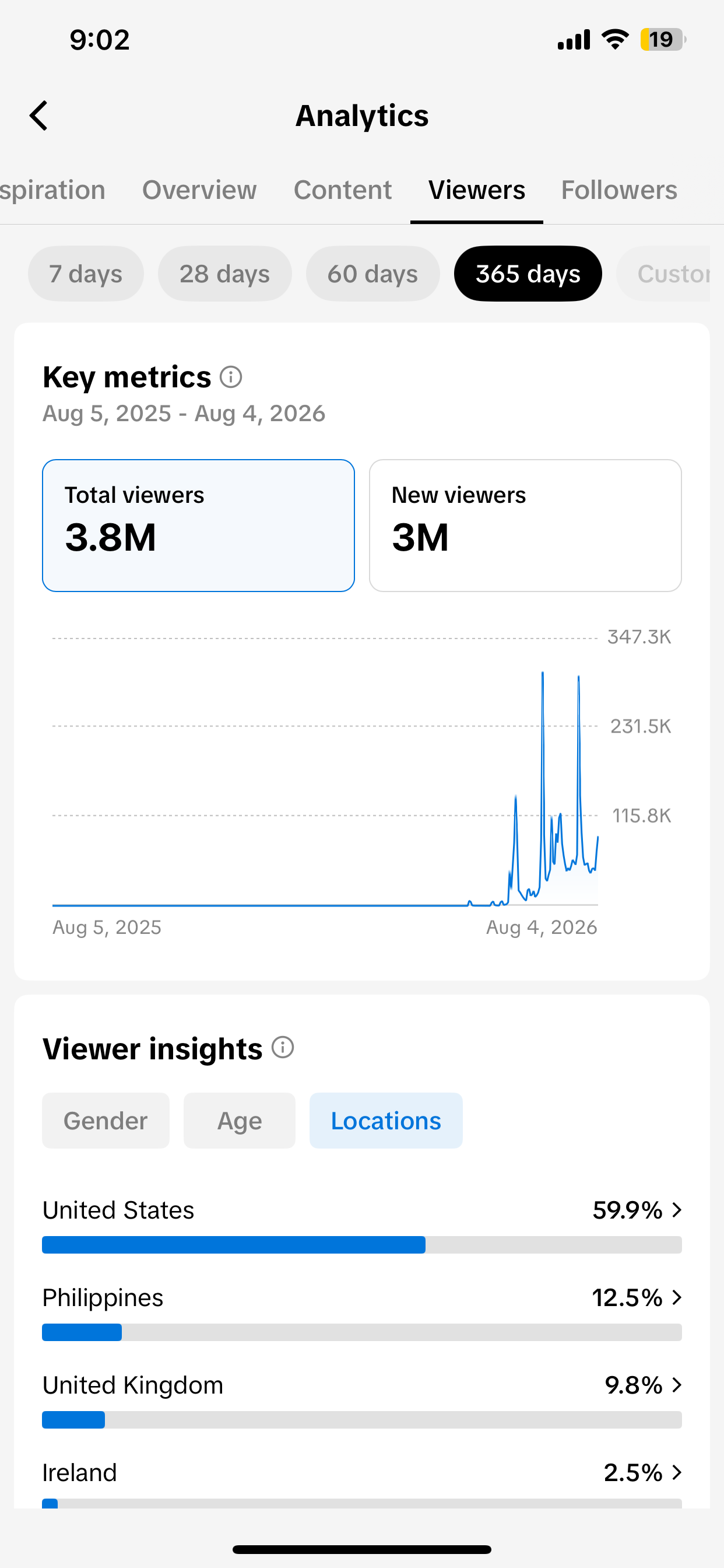Show info about Viewer insights
This screenshot has height=1568, width=724.
283,1048
